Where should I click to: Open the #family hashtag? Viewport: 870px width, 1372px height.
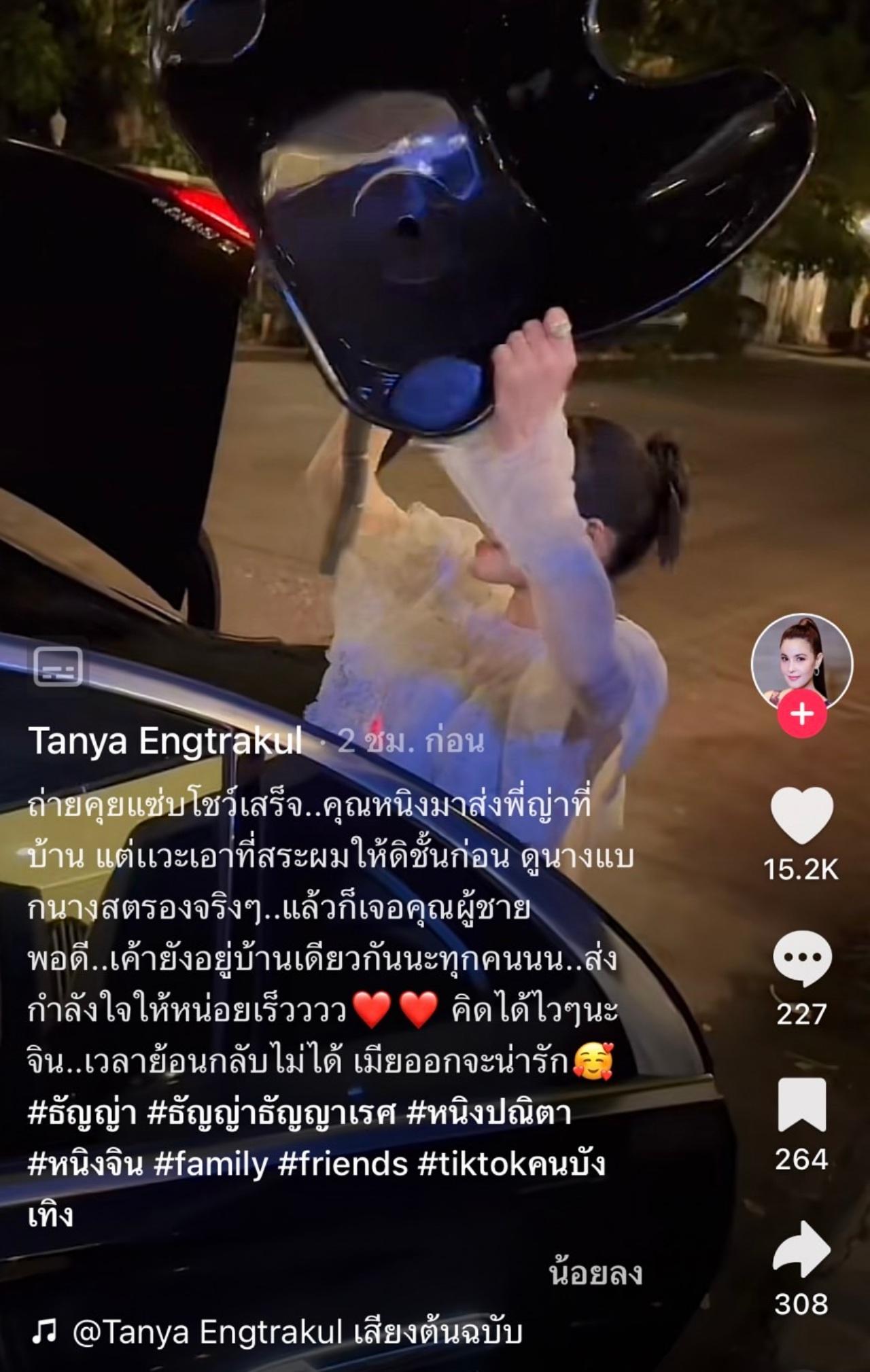point(211,1164)
